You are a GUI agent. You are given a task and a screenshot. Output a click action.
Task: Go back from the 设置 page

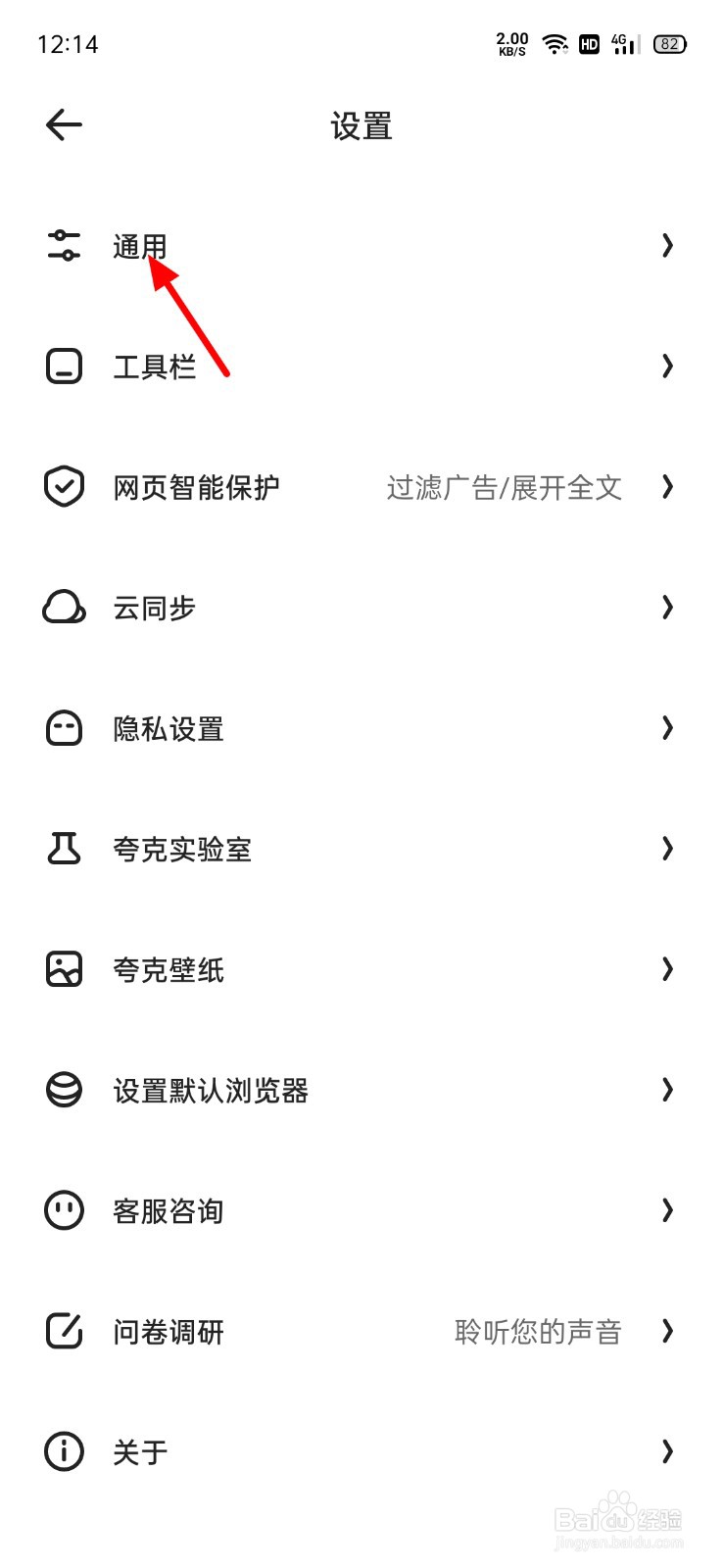(64, 125)
